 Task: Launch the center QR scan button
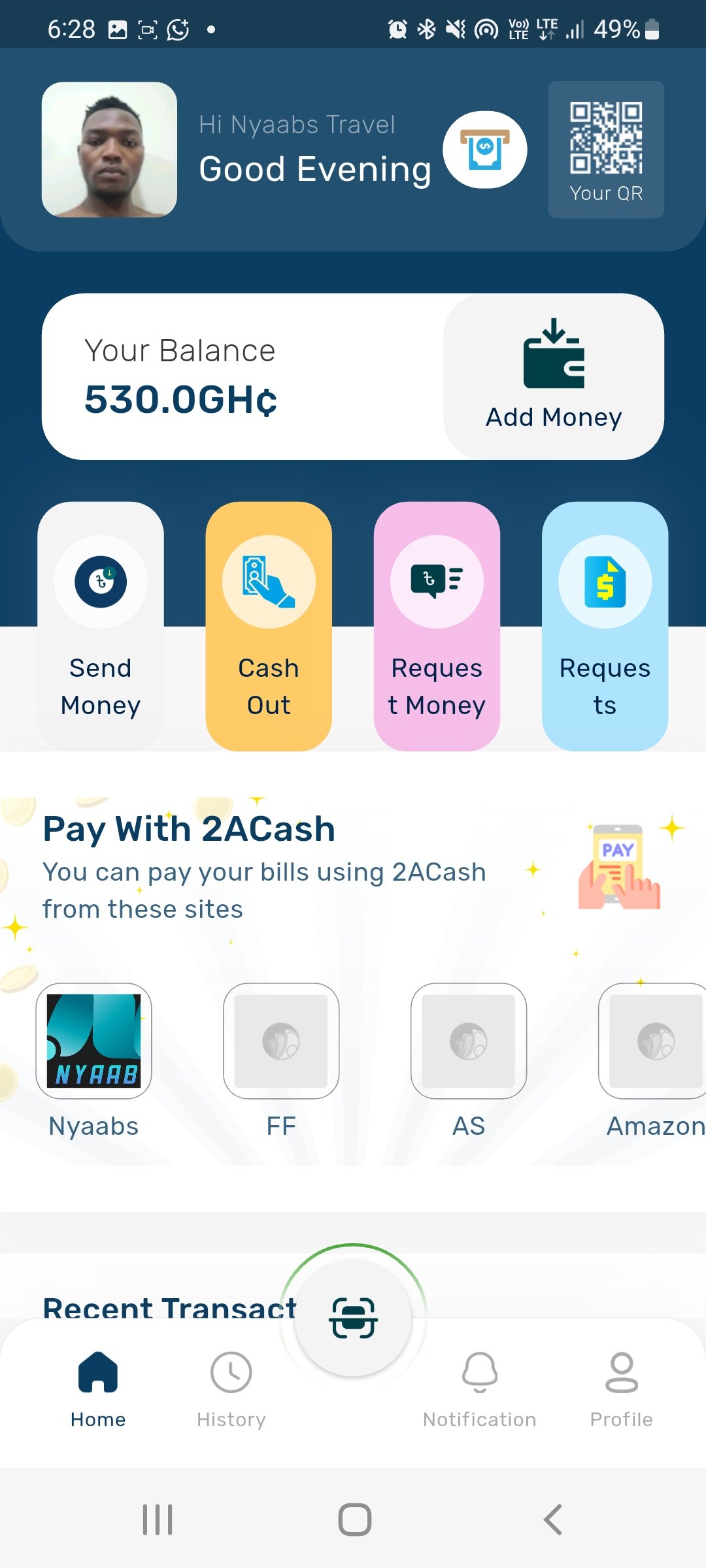click(x=353, y=1318)
